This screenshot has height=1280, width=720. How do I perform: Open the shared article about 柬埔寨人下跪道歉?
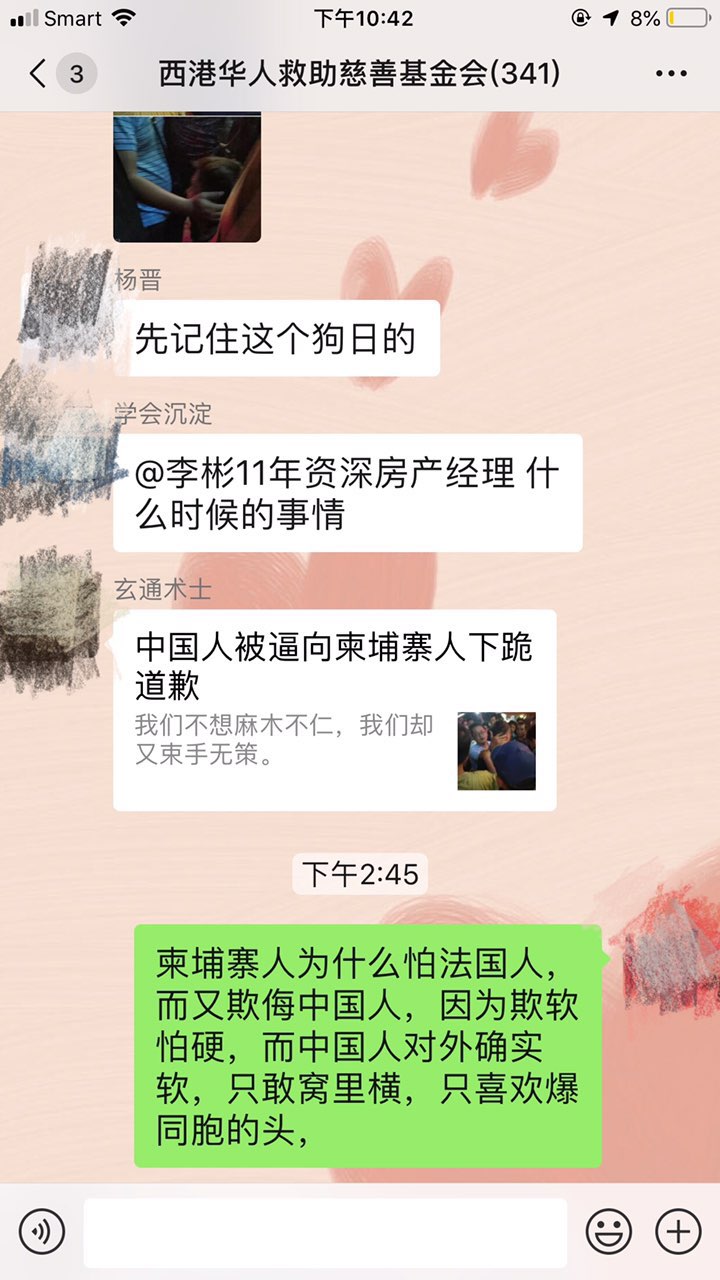click(334, 709)
